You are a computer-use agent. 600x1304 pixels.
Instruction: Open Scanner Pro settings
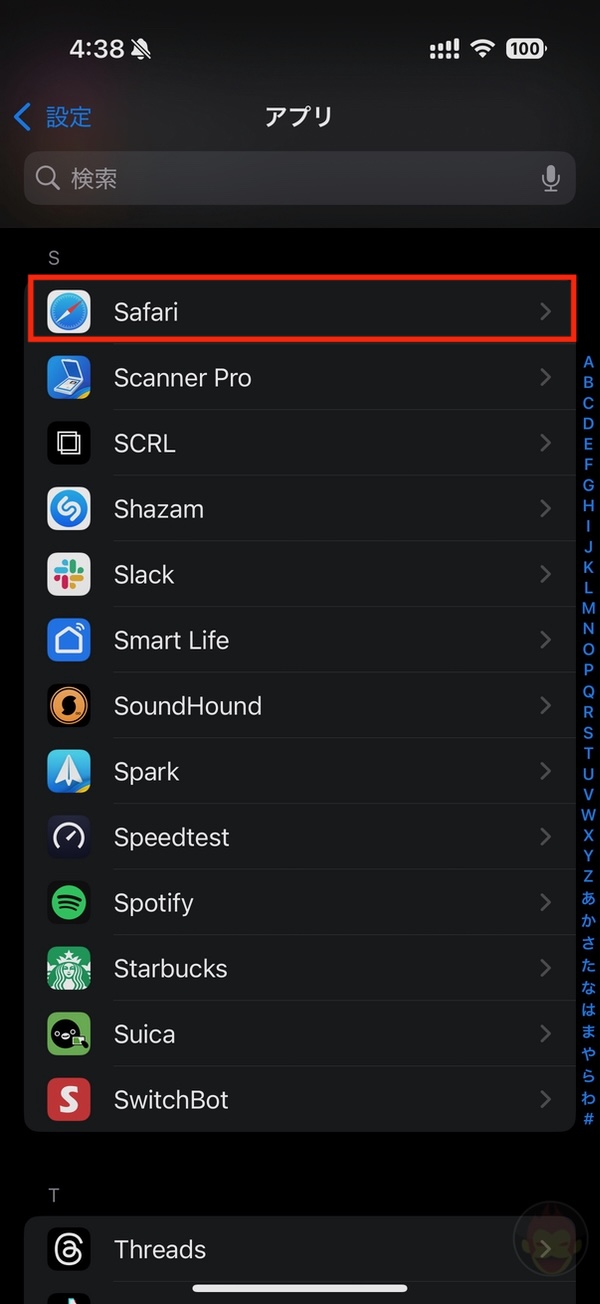(300, 377)
